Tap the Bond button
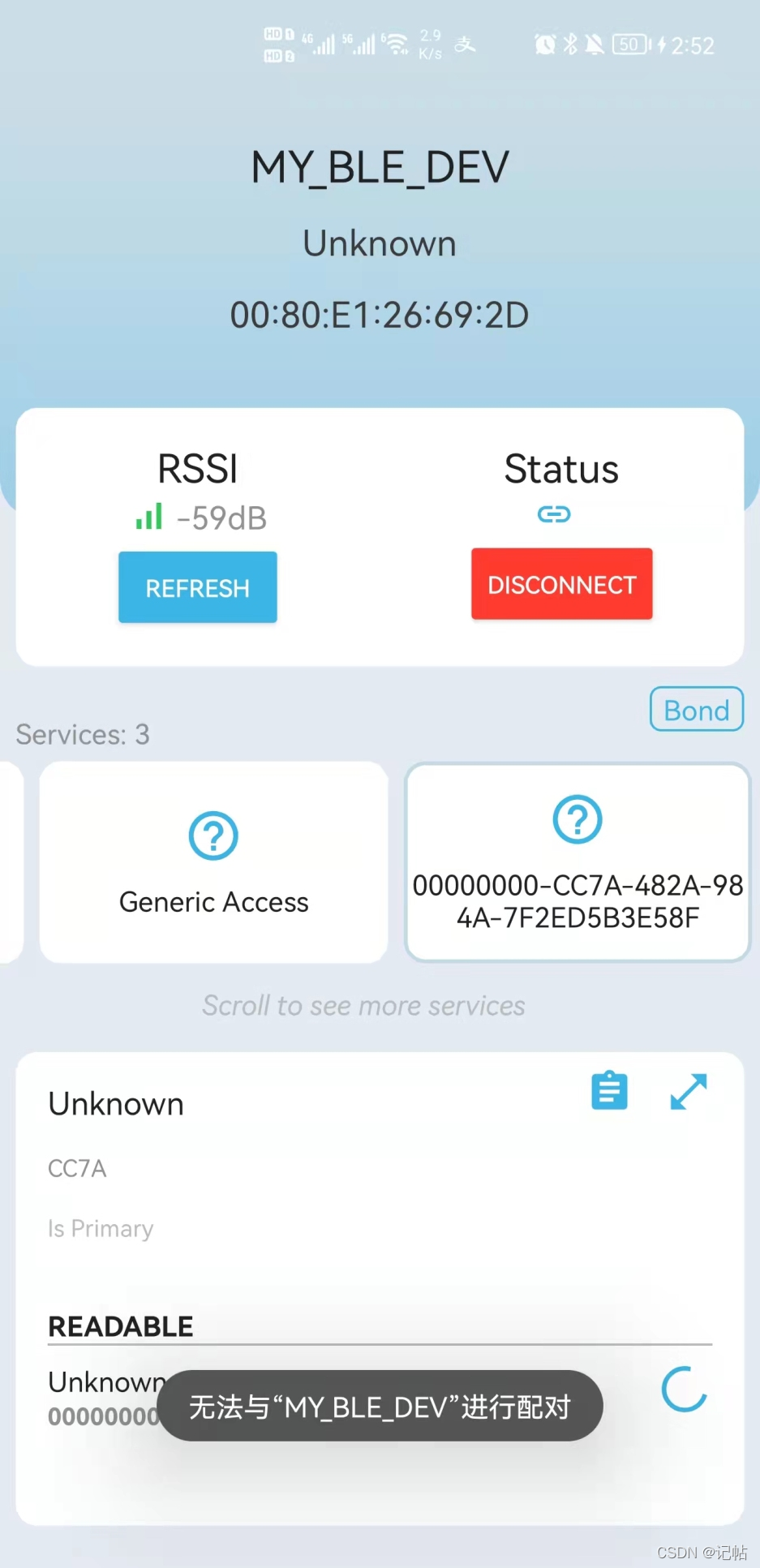 (696, 710)
